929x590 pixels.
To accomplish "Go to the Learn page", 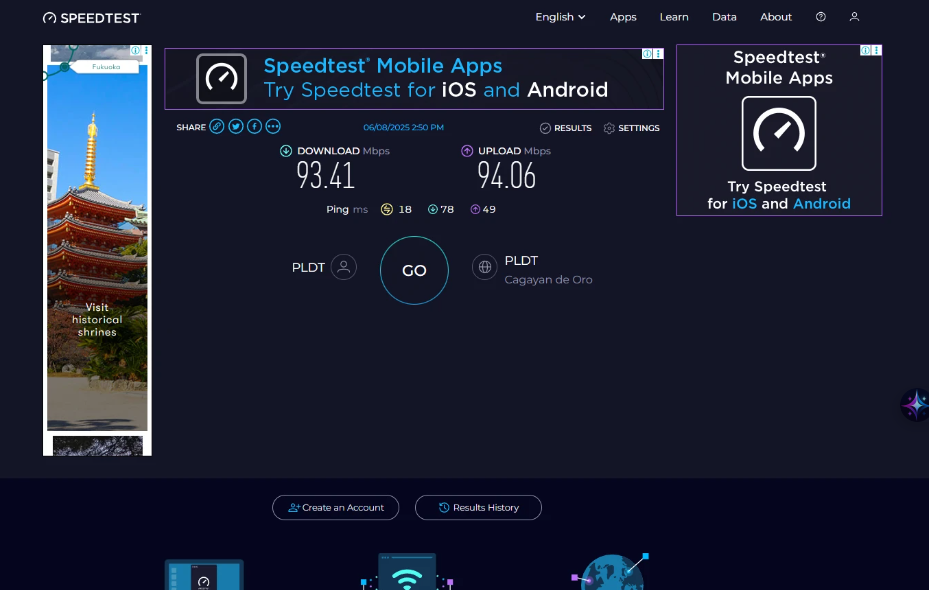I will tap(674, 17).
